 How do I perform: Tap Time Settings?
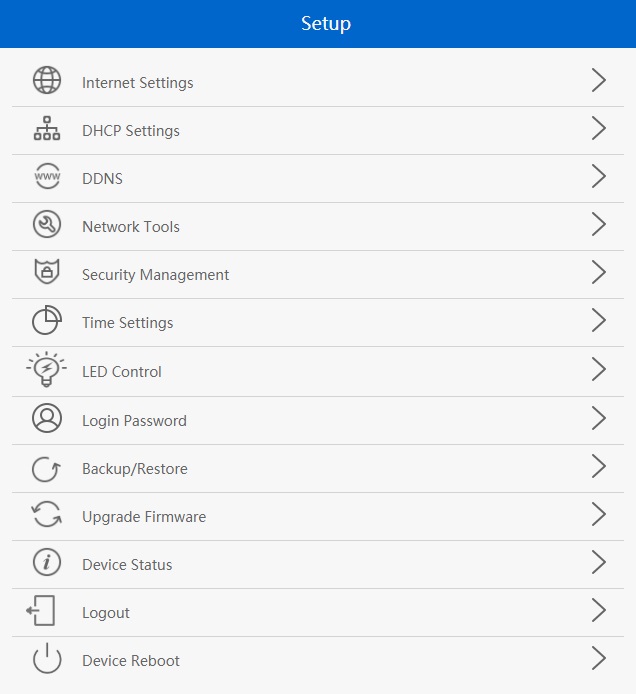click(318, 323)
